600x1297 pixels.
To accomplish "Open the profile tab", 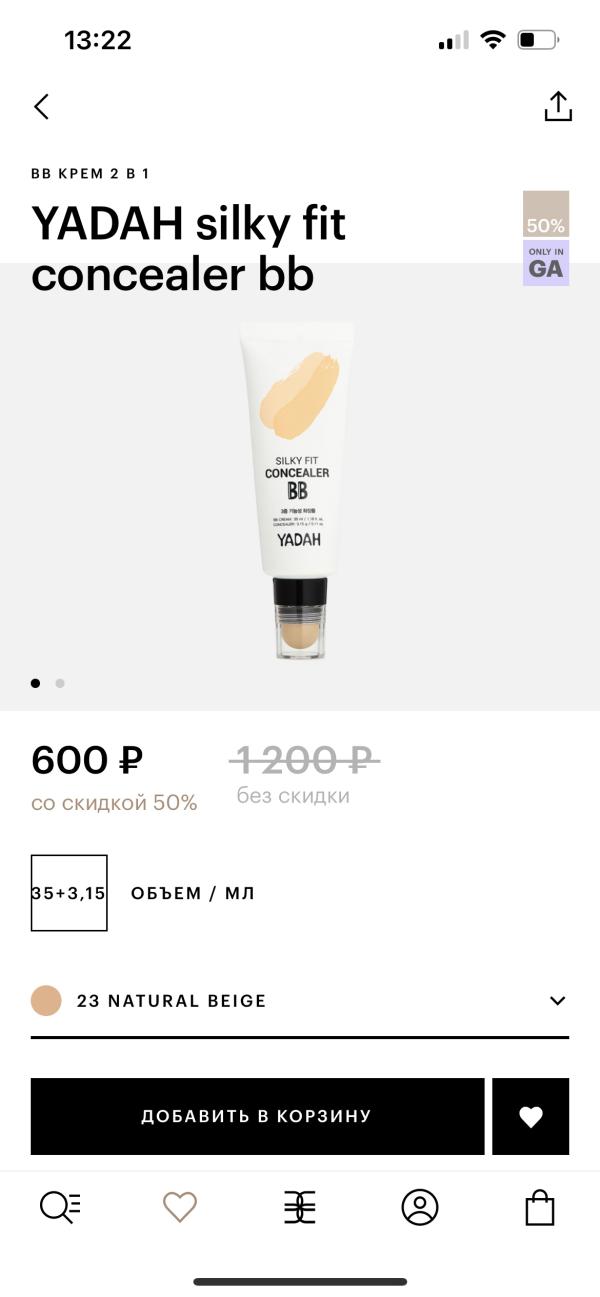I will click(420, 1208).
